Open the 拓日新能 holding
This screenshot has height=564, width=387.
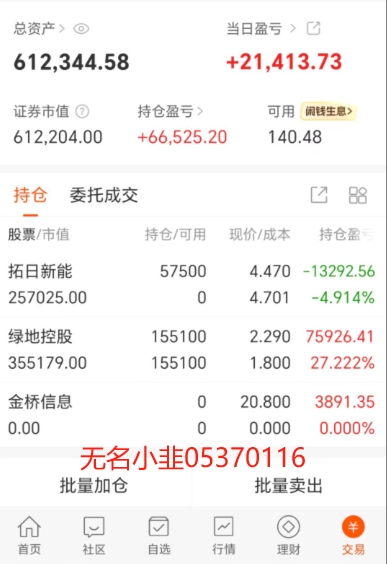194,284
